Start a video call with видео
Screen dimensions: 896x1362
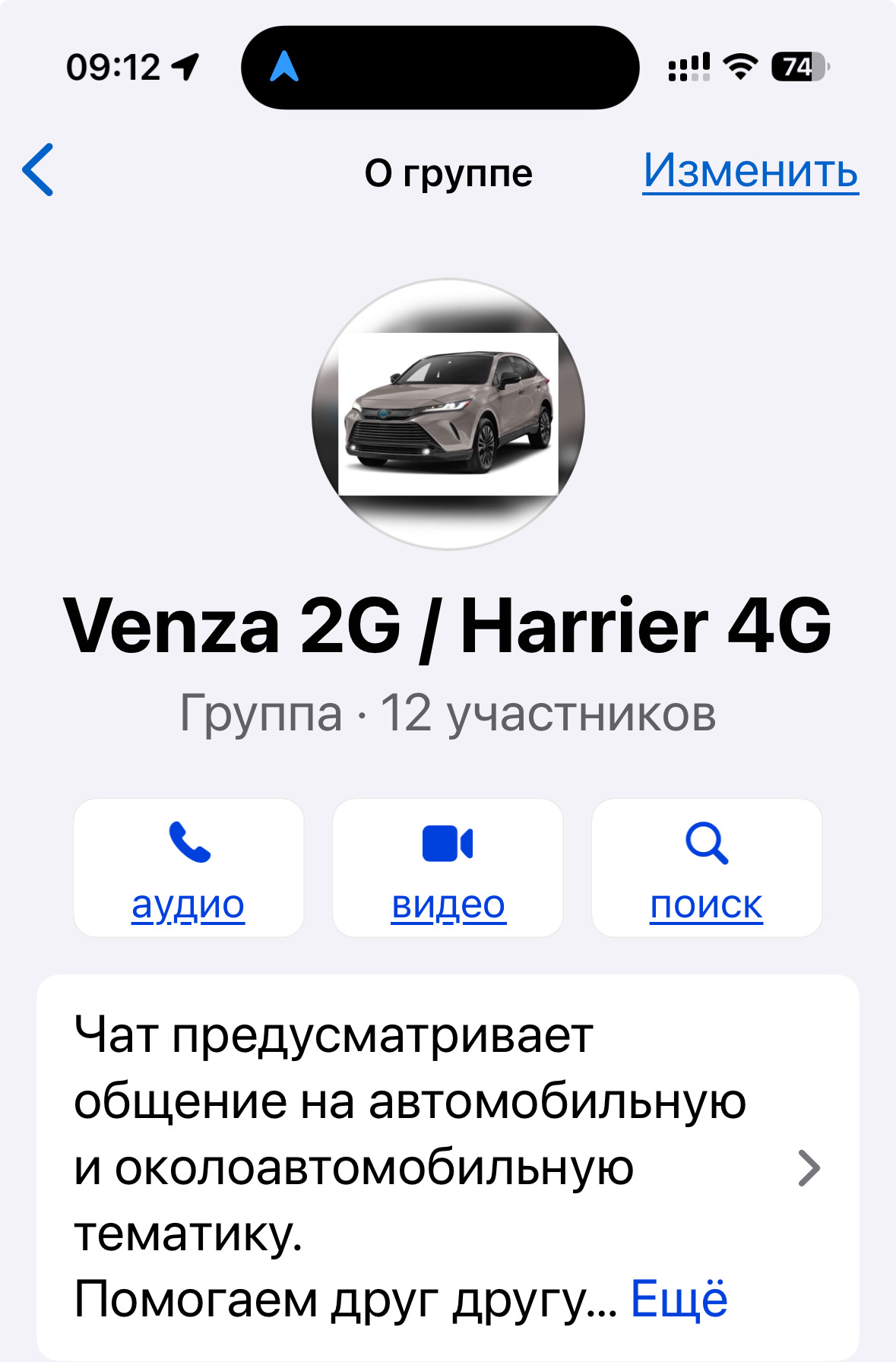click(x=448, y=868)
